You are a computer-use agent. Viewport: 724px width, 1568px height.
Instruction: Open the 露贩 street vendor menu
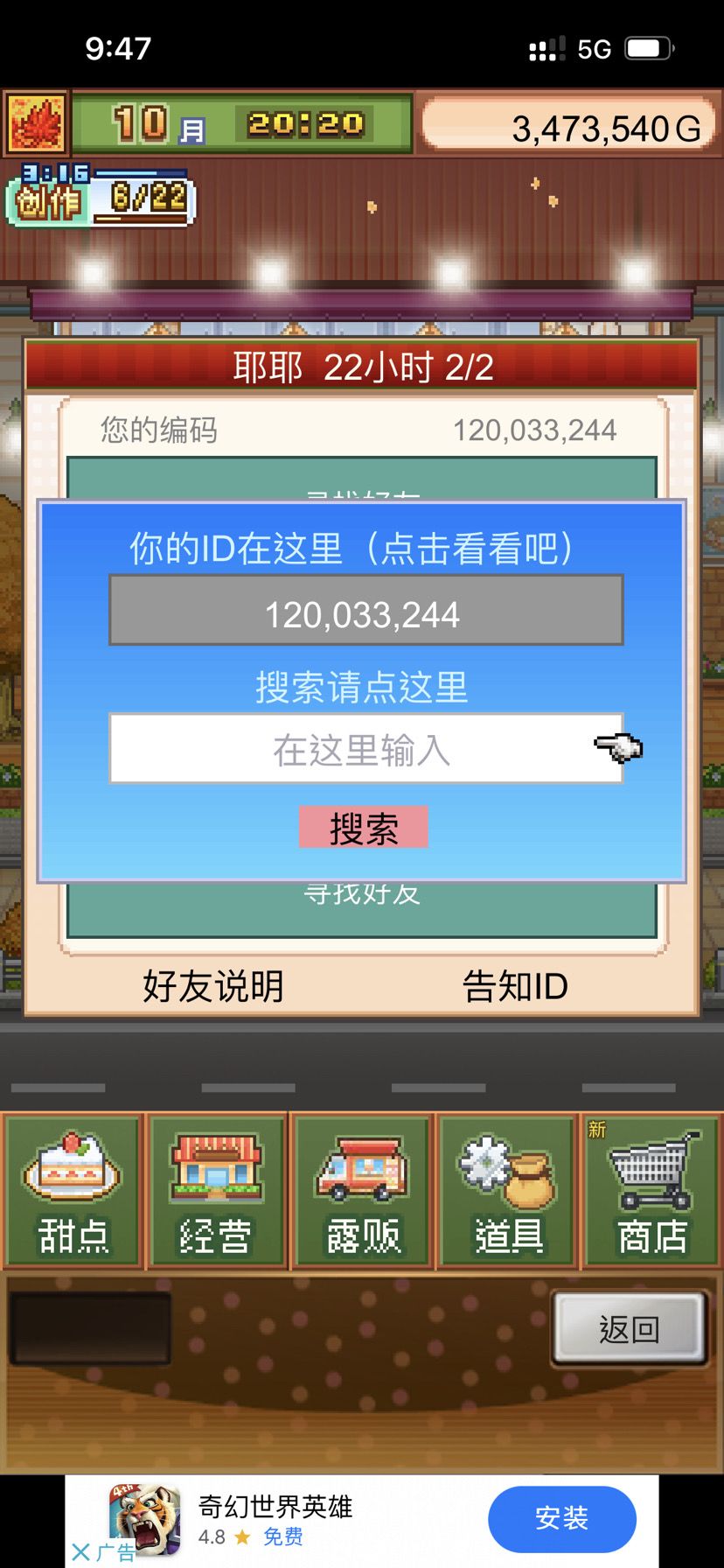[x=362, y=1191]
